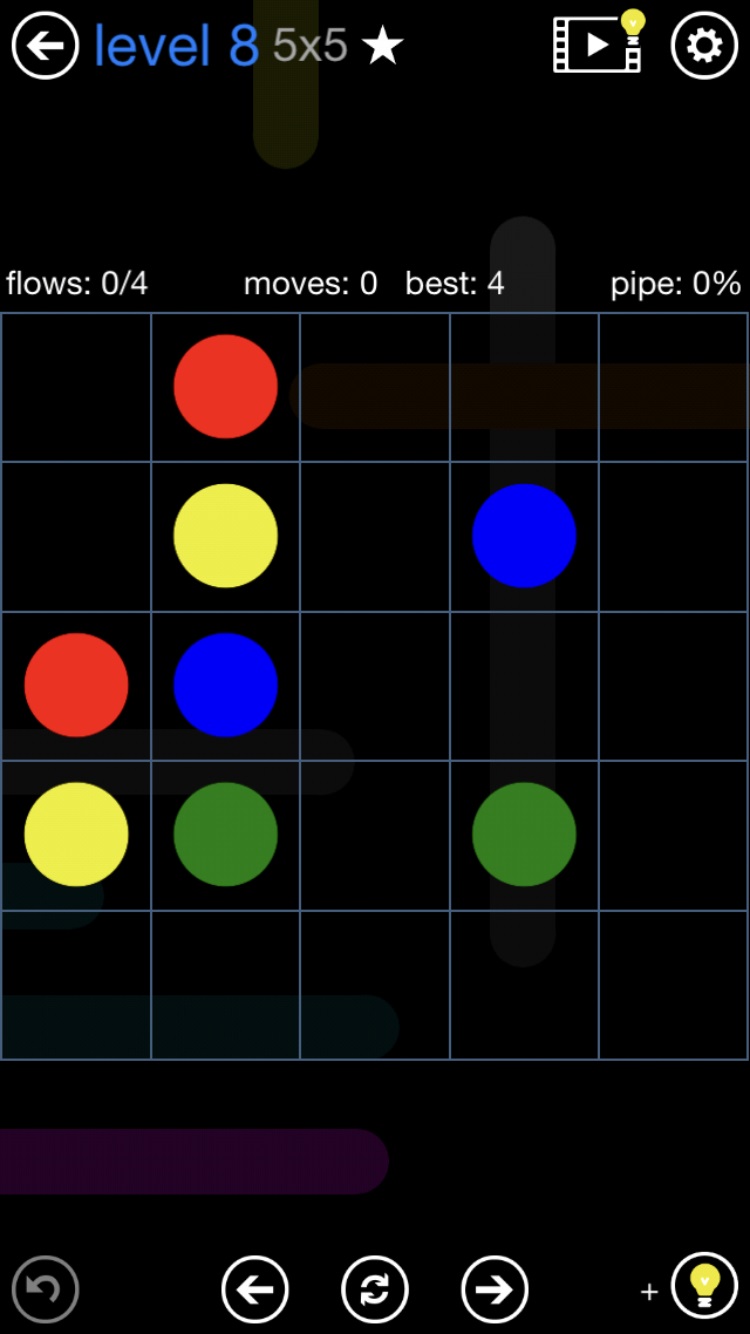Viewport: 750px width, 1334px height.
Task: Go to the previous level
Action: [255, 1289]
